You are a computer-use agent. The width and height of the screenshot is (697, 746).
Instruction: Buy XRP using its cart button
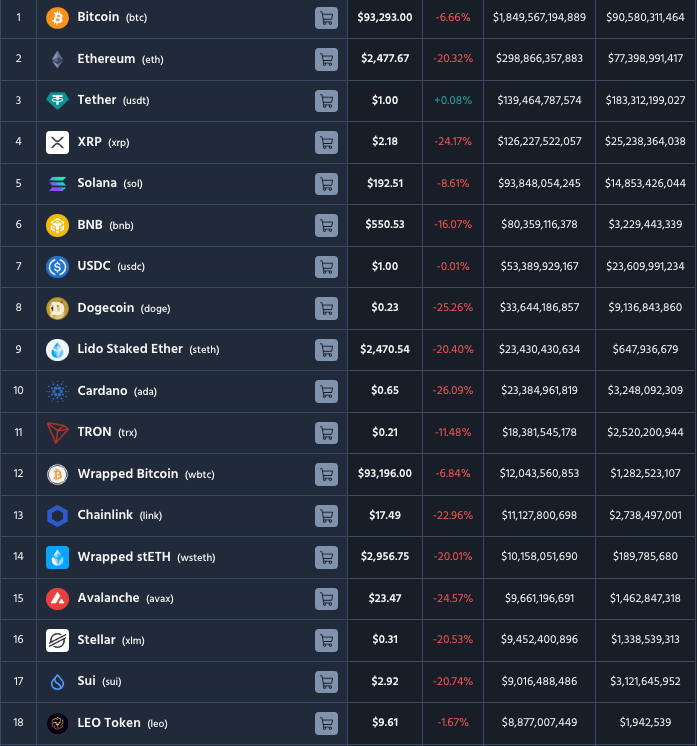coord(326,142)
